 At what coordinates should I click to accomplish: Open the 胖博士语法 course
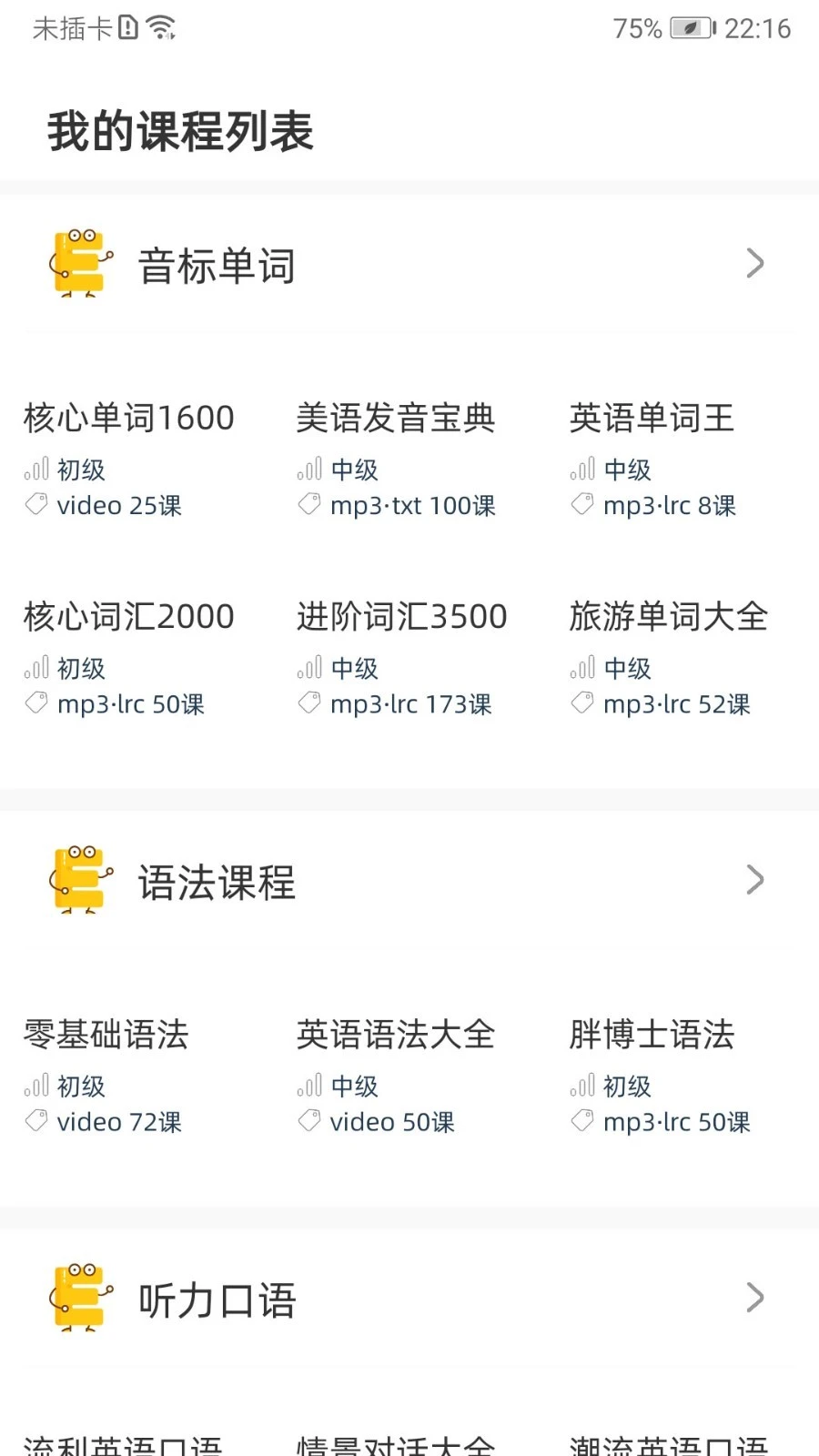click(x=651, y=1034)
